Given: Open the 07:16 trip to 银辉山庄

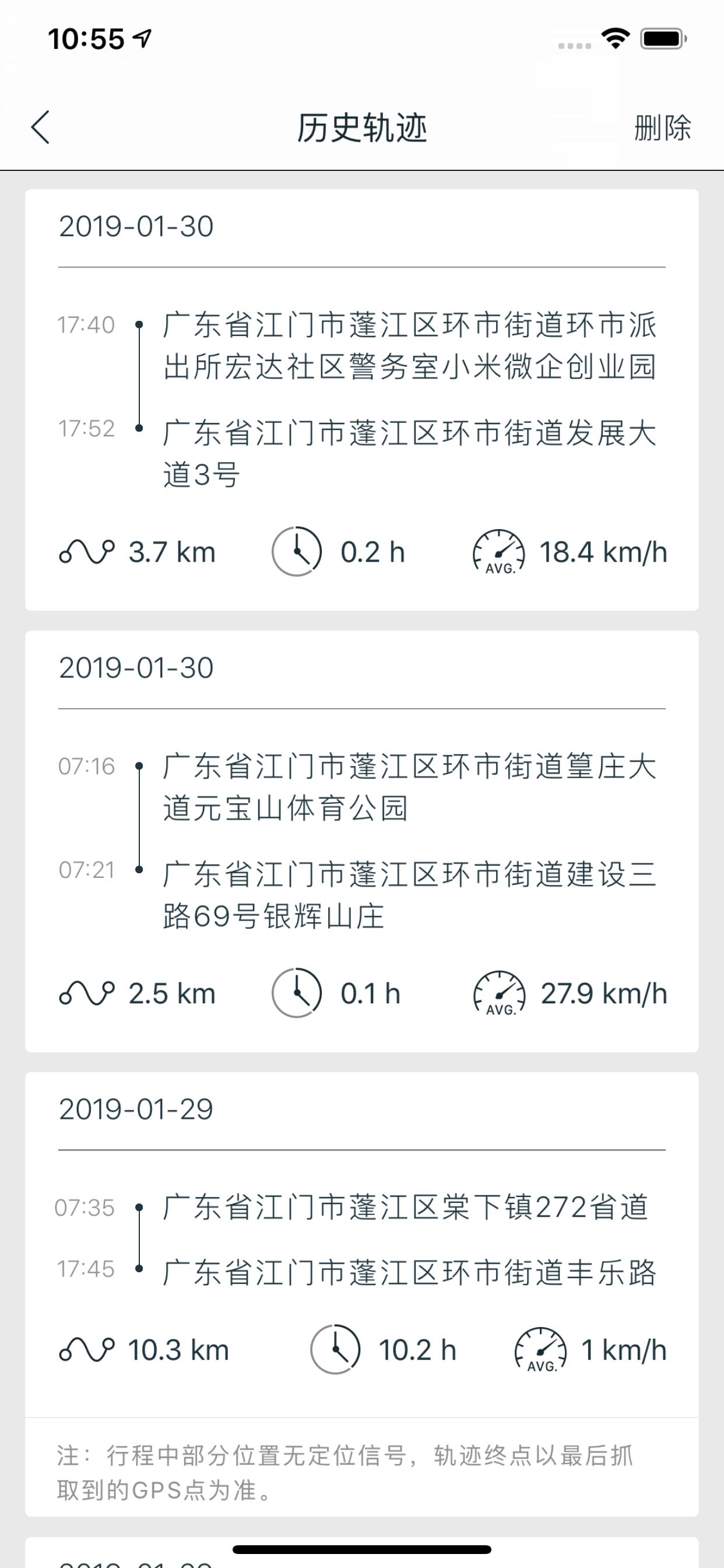Looking at the screenshot, I should pos(361,841).
